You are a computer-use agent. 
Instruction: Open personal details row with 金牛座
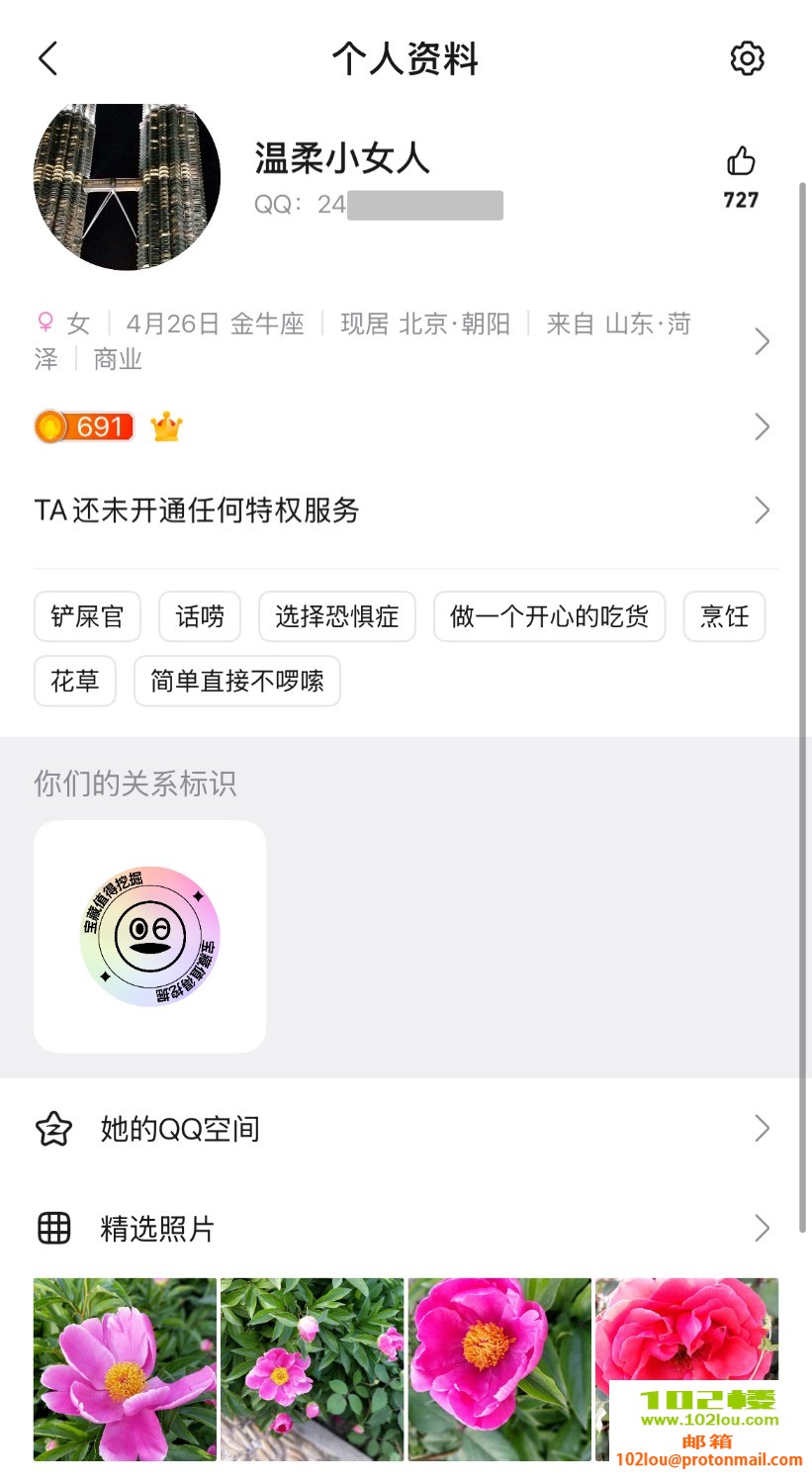click(396, 340)
